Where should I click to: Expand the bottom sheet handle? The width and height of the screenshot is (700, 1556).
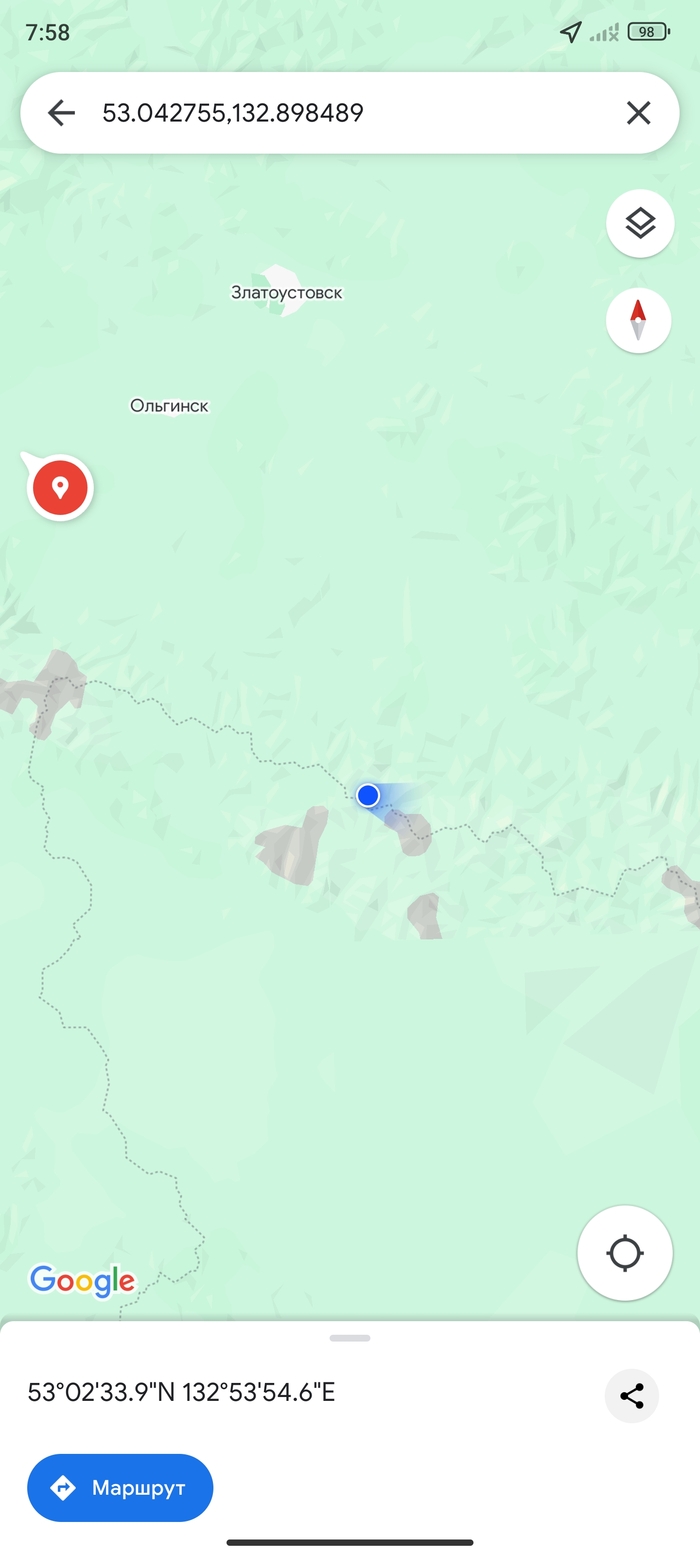tap(350, 1338)
